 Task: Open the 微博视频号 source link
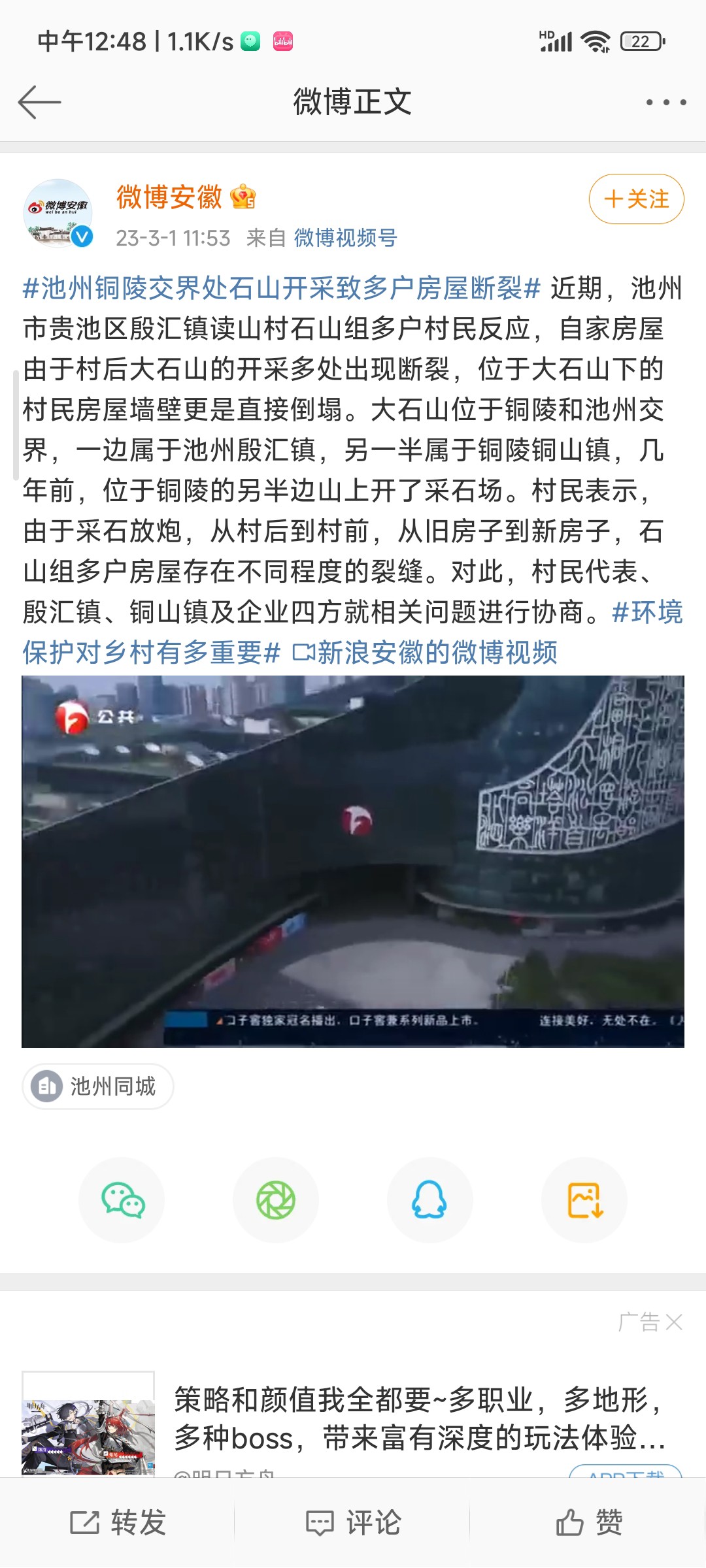pyautogui.click(x=345, y=238)
